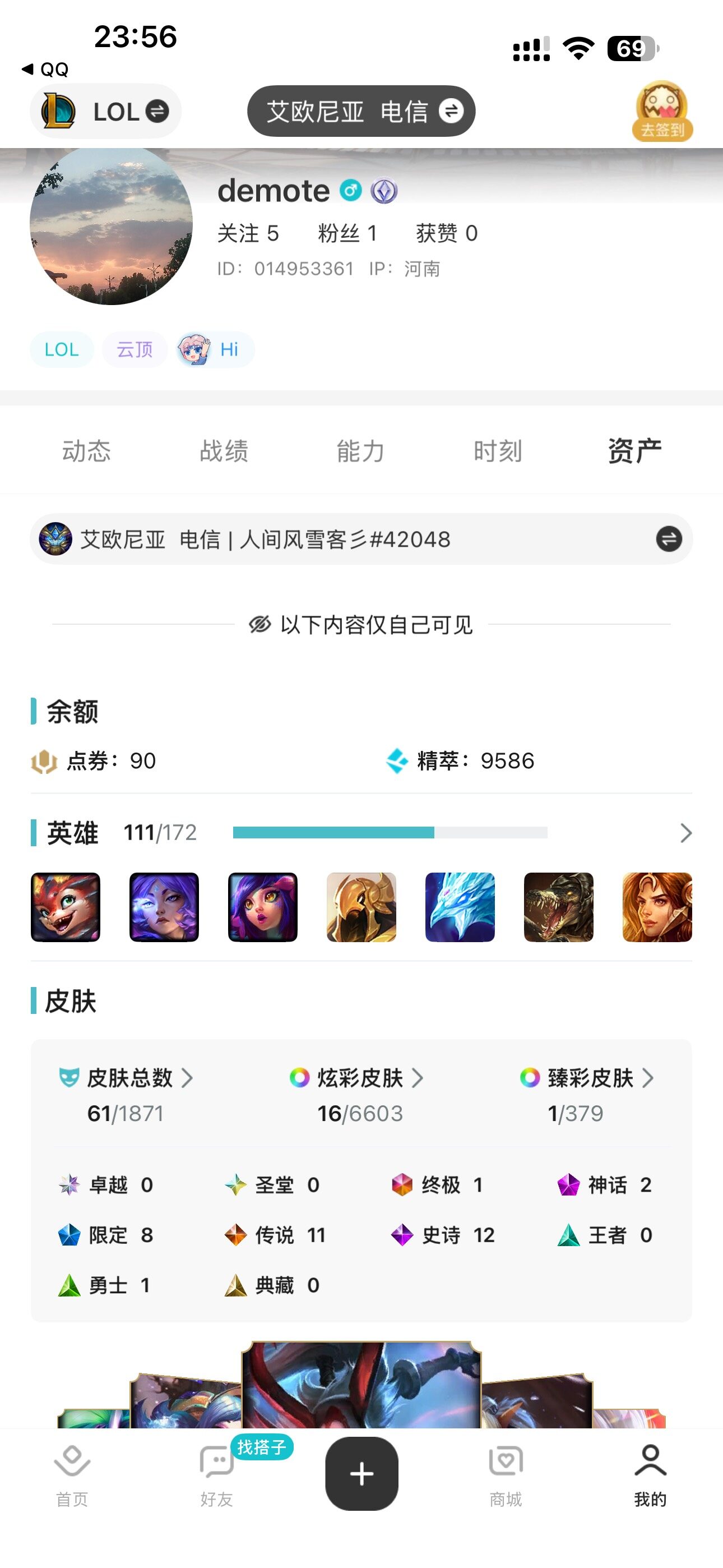Switch to the 能力 tab
The image size is (723, 1568).
pos(361,451)
